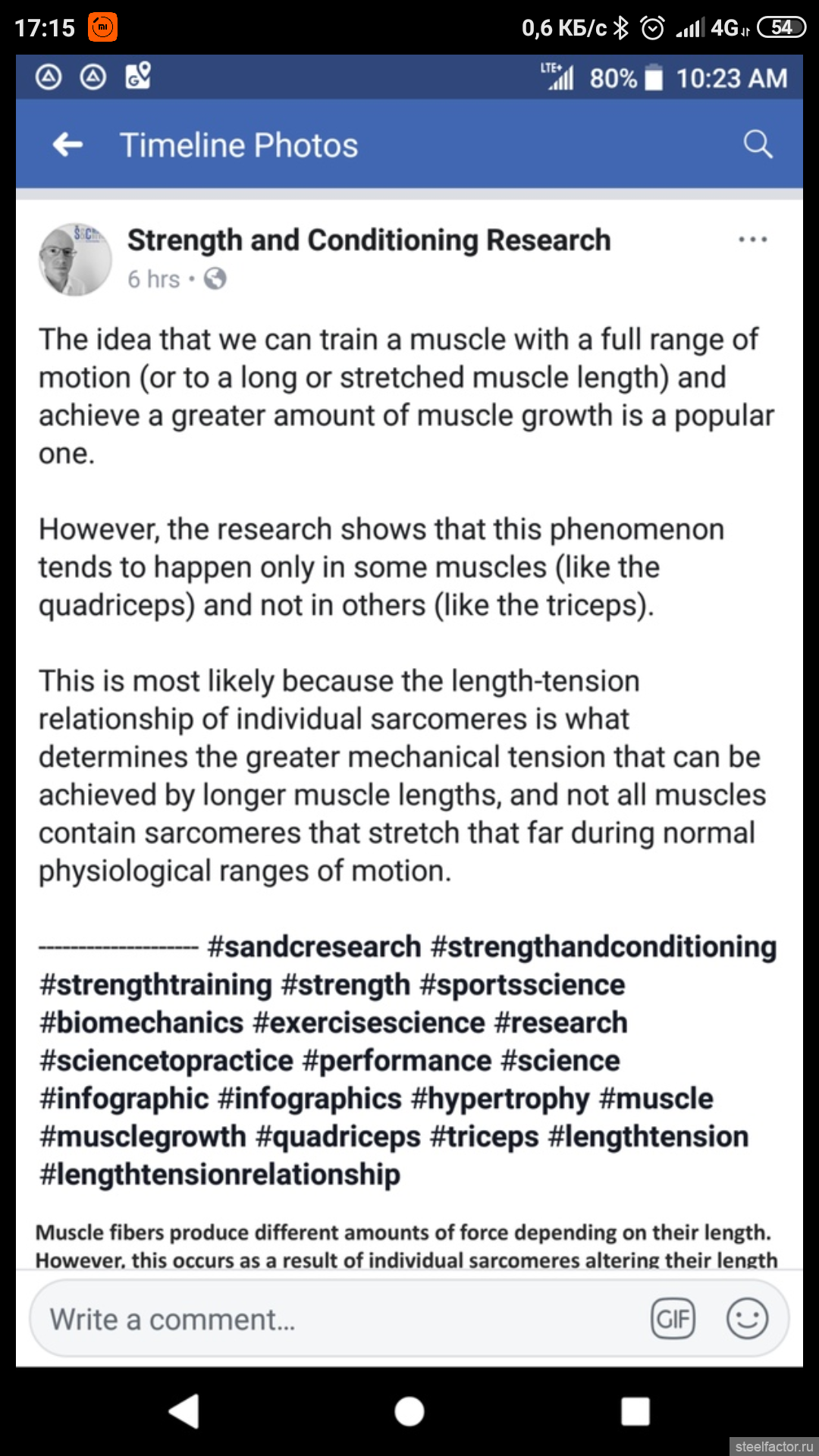Screen dimensions: 819x1456
Task: Tap the system back triangle button
Action: click(x=184, y=1411)
